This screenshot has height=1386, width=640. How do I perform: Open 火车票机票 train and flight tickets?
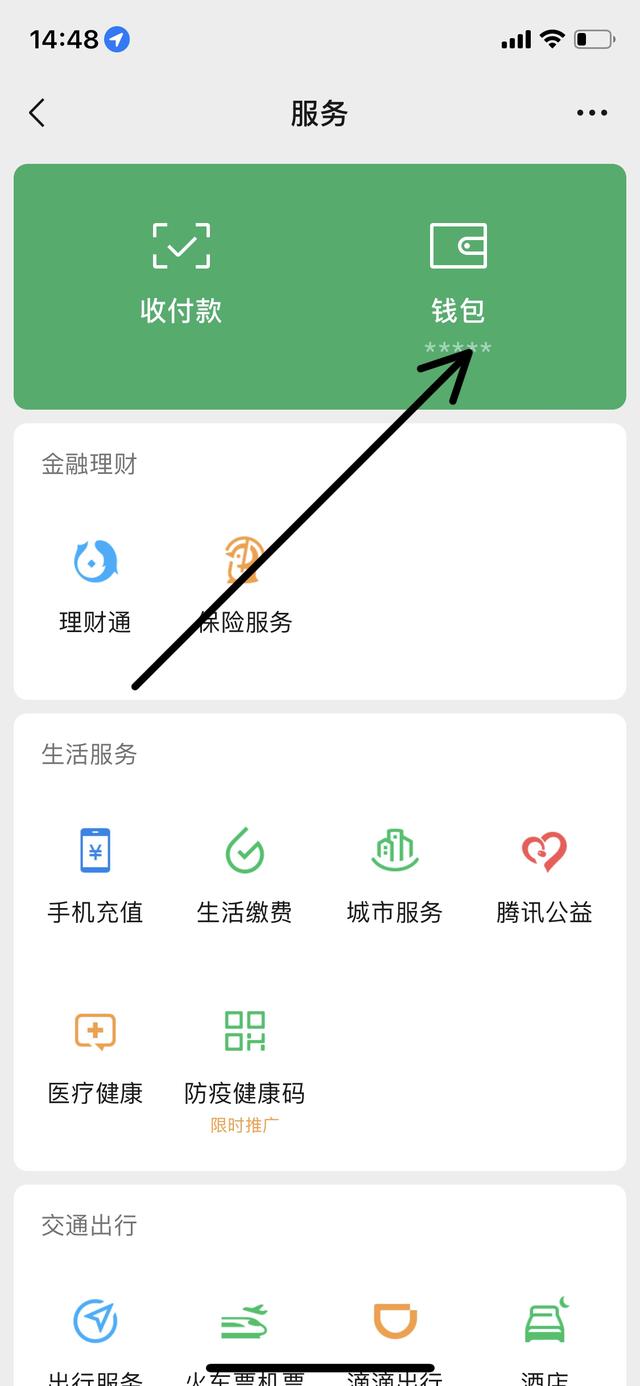(x=245, y=1330)
